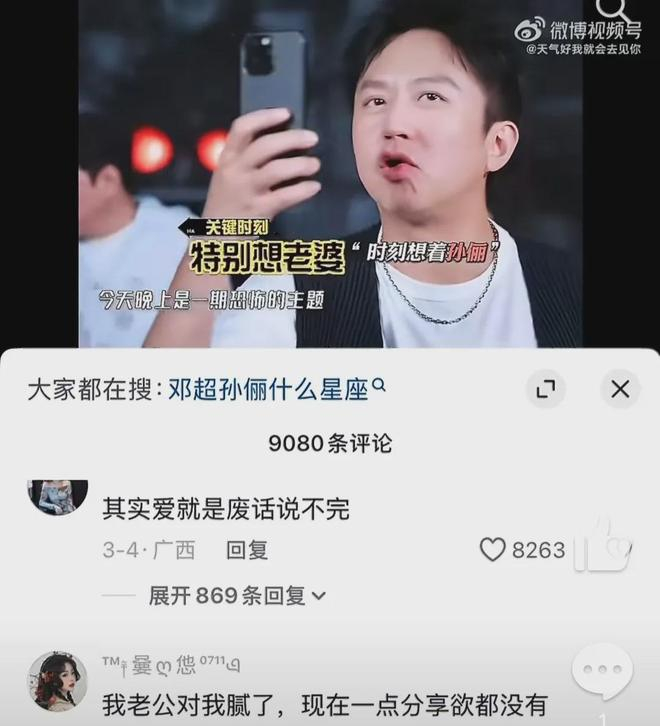The image size is (660, 726).
Task: Tap the floating thumbs-up button
Action: [x=603, y=545]
